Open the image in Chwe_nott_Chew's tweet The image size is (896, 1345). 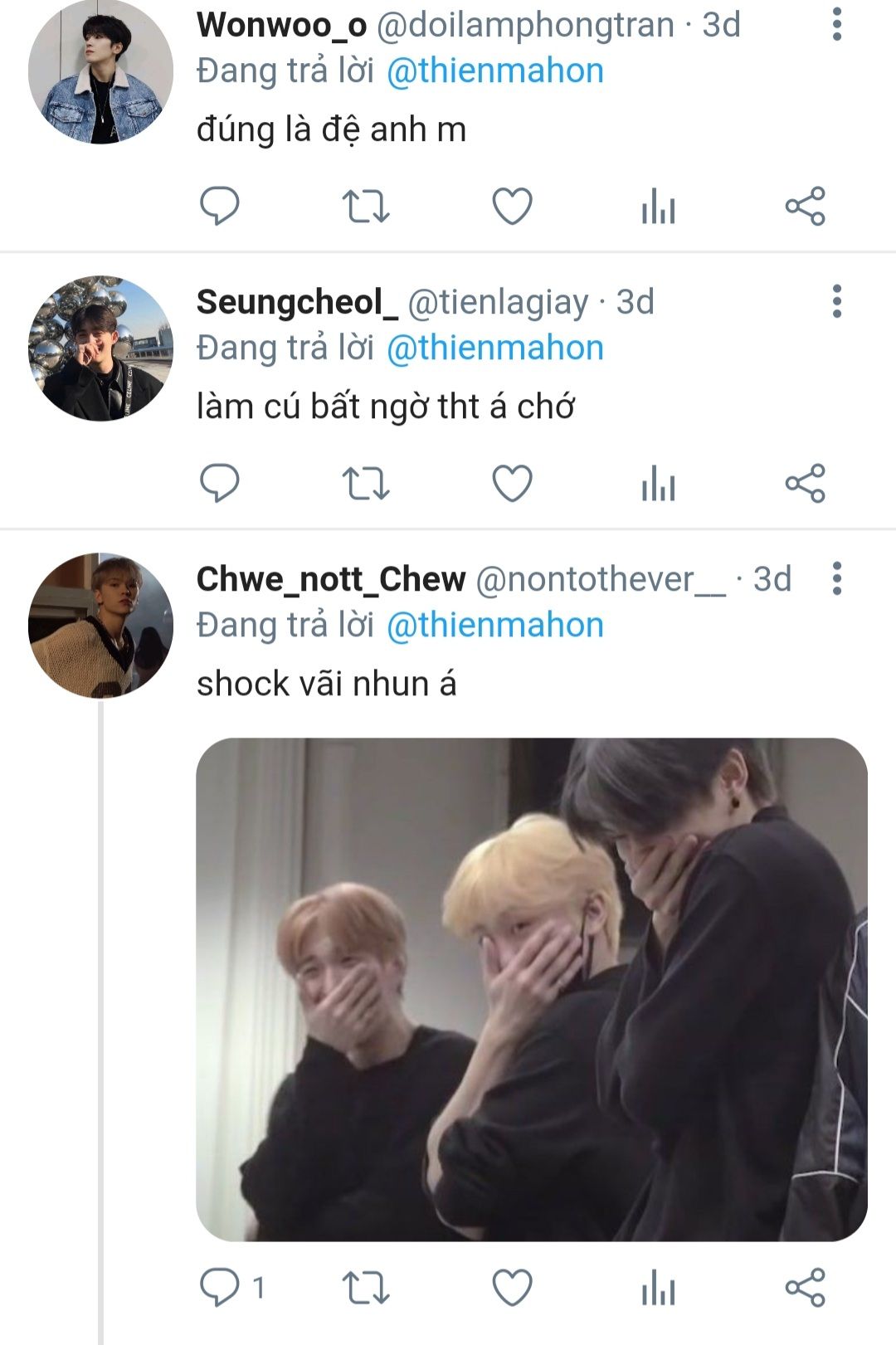[x=531, y=989]
